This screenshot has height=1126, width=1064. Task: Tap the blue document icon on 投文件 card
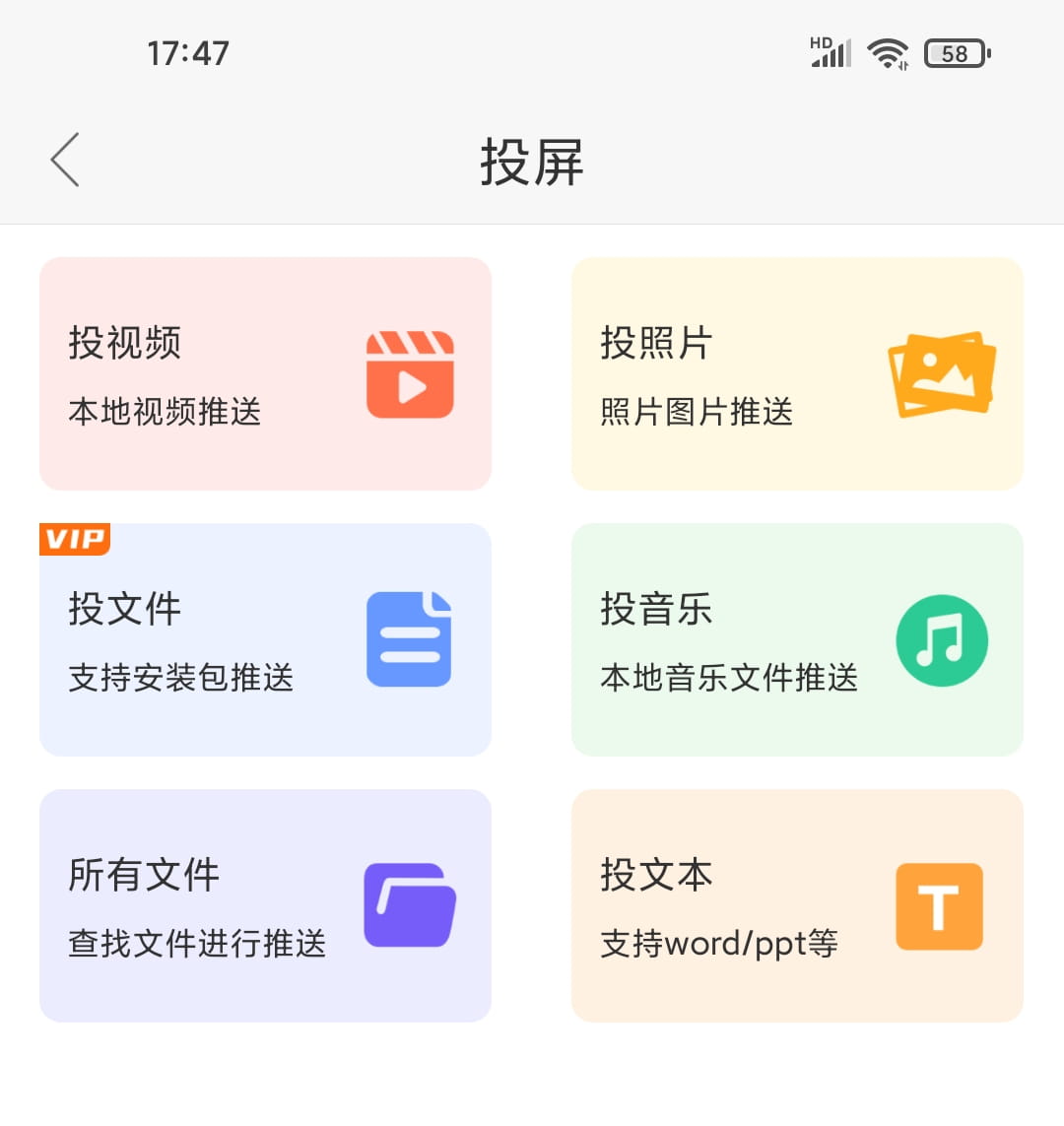click(x=410, y=639)
